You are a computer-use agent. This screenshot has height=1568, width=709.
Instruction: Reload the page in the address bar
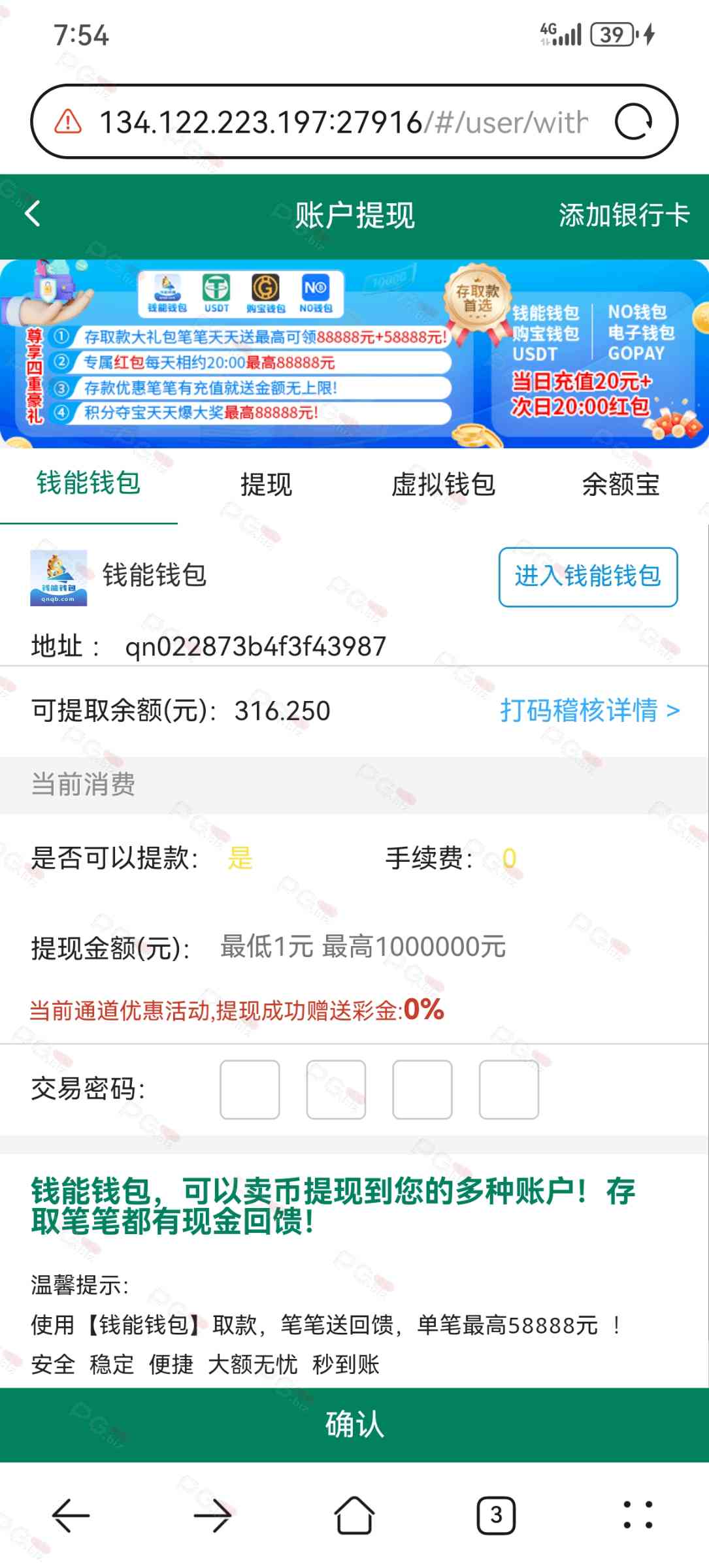coord(633,122)
